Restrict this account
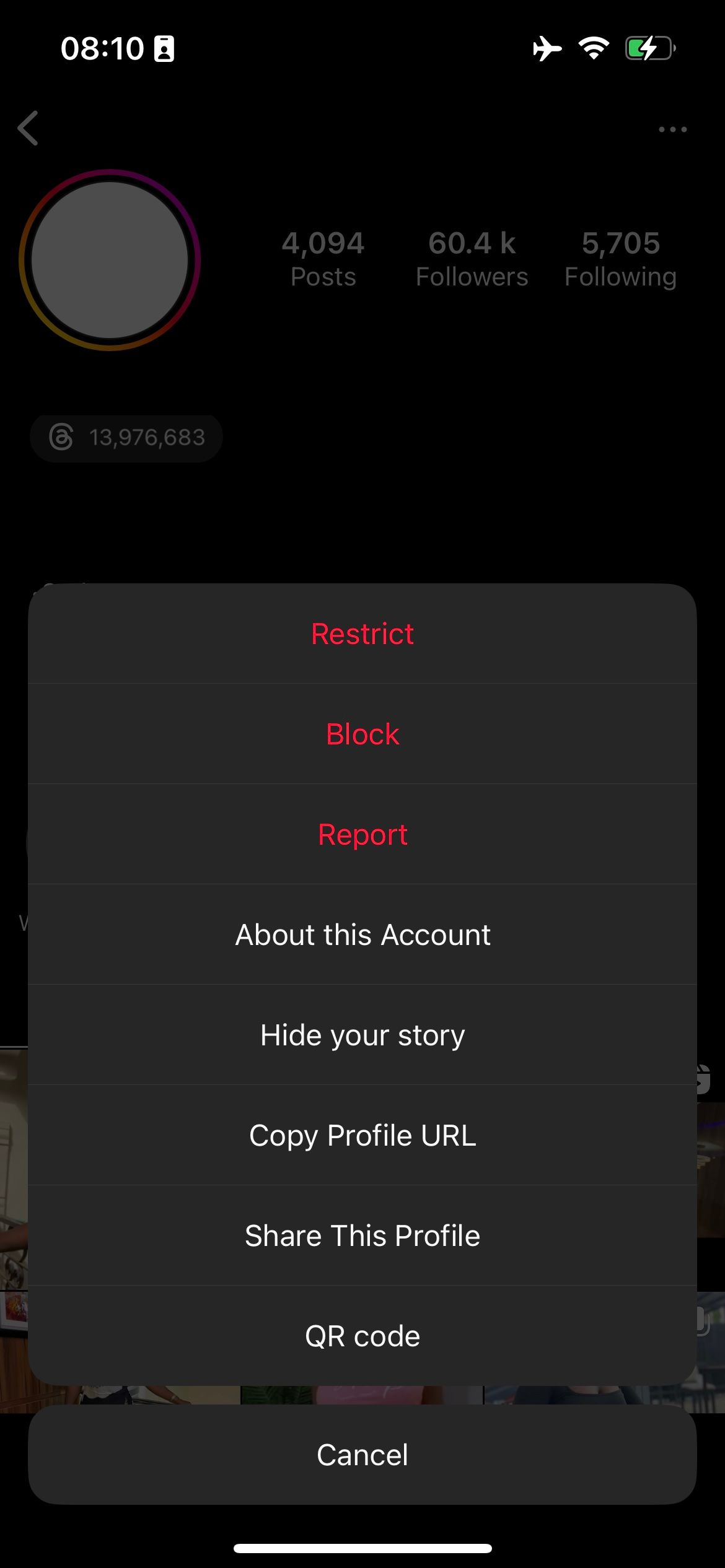Image resolution: width=725 pixels, height=1568 pixels. point(362,633)
